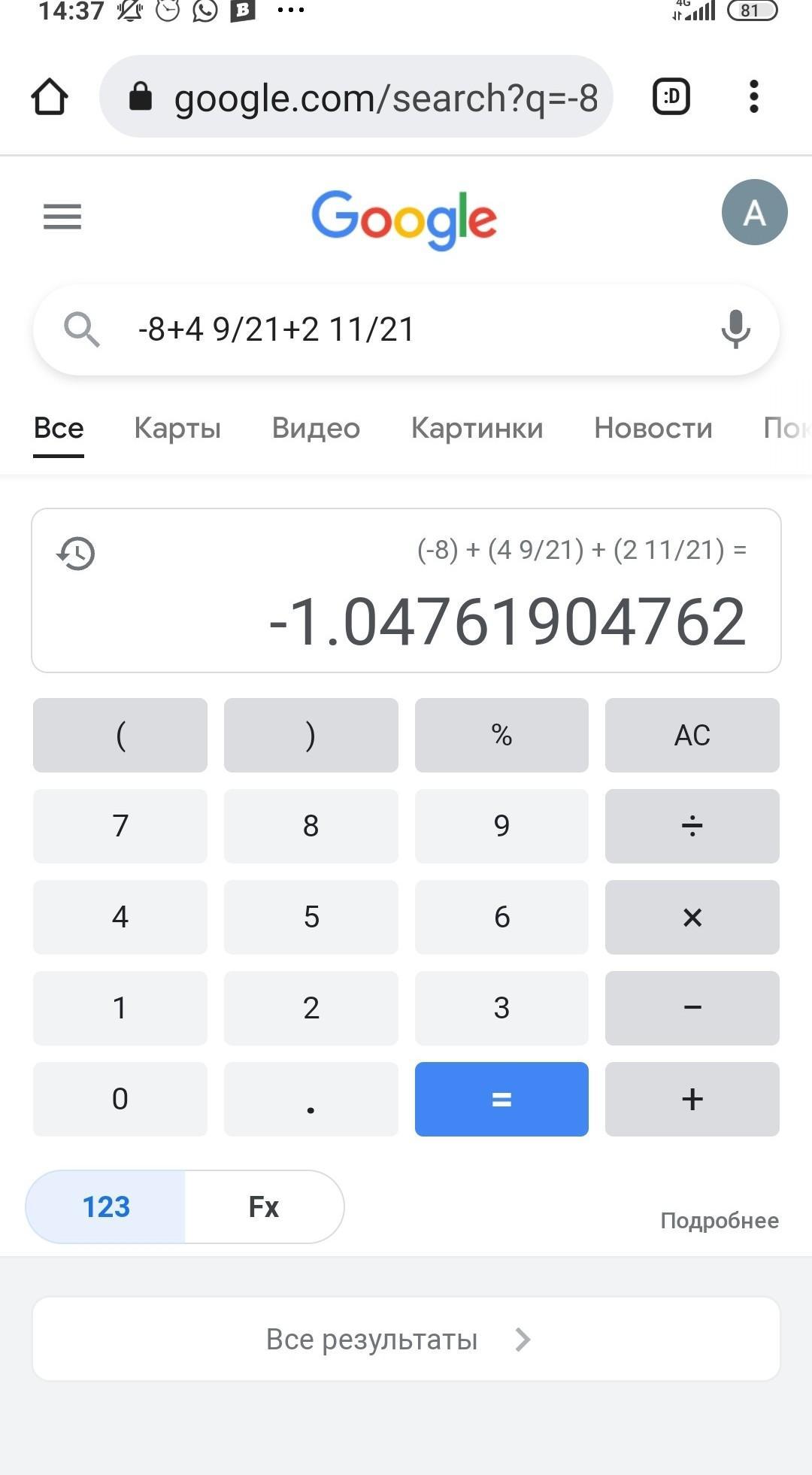Open the browser overflow menu
812x1475 pixels.
click(x=754, y=96)
